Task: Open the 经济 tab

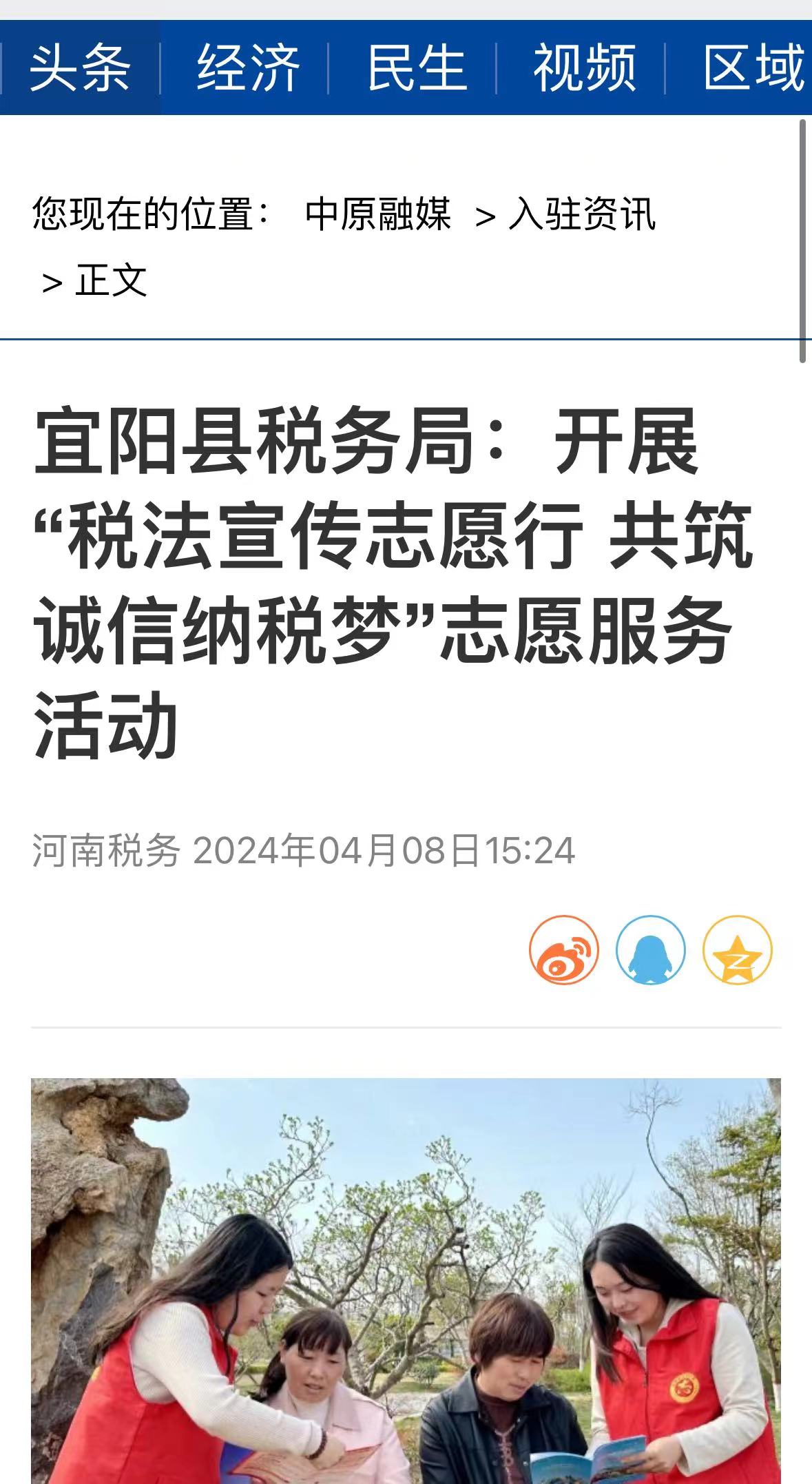Action: tap(248, 68)
